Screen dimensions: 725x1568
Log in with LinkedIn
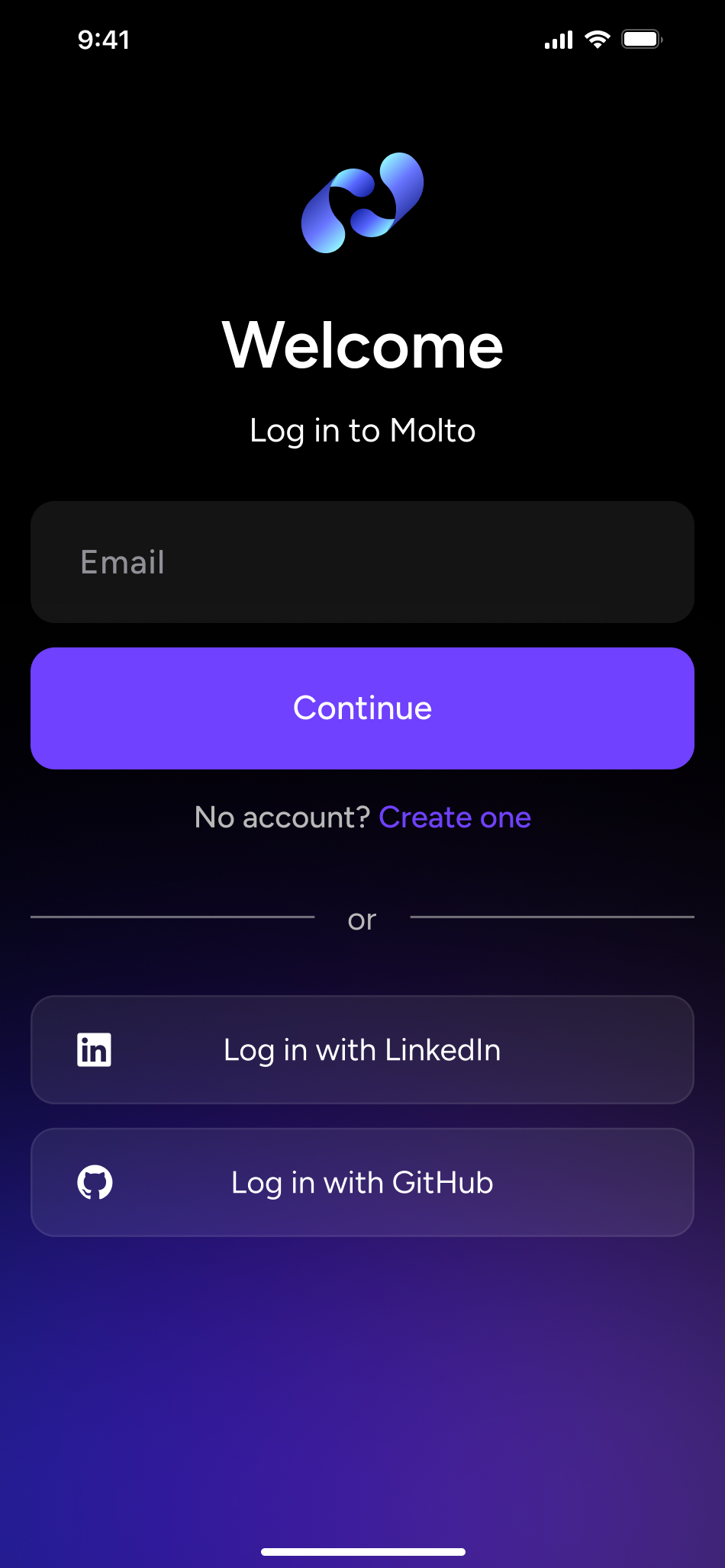(x=362, y=1049)
